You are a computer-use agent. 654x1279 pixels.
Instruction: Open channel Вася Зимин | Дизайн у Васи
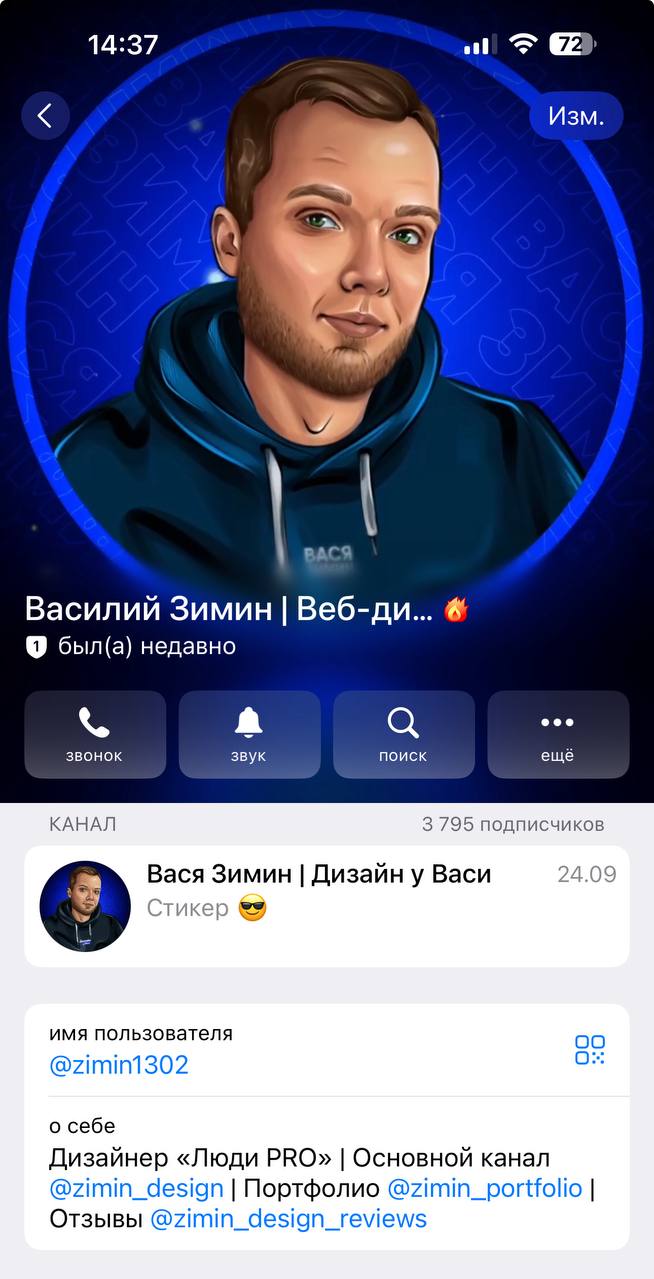(327, 906)
